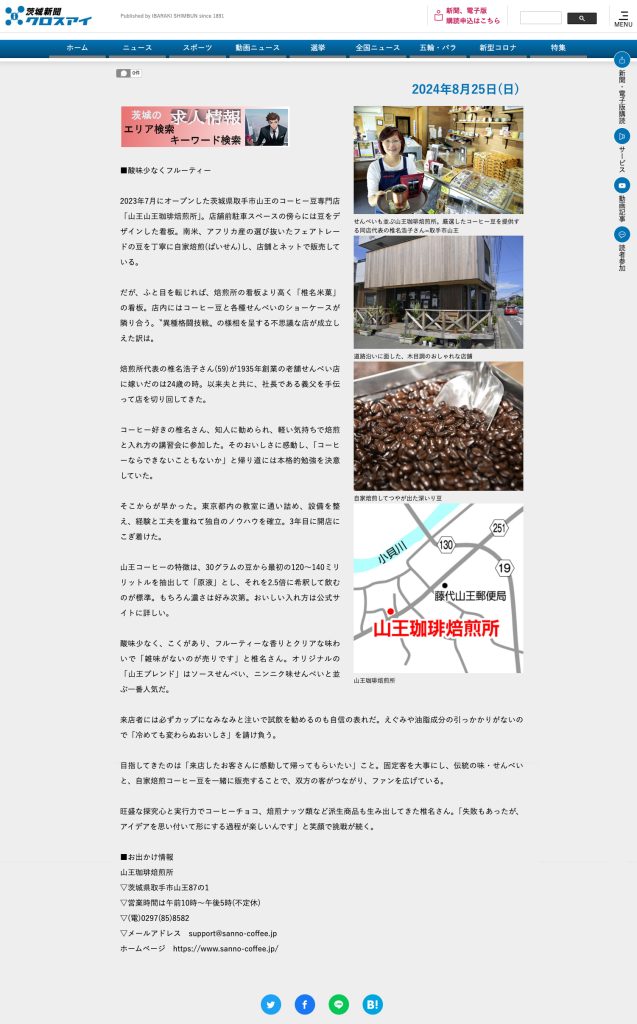This screenshot has width=637, height=1024.
Task: Select the 動画ニュース tab
Action: tap(257, 48)
